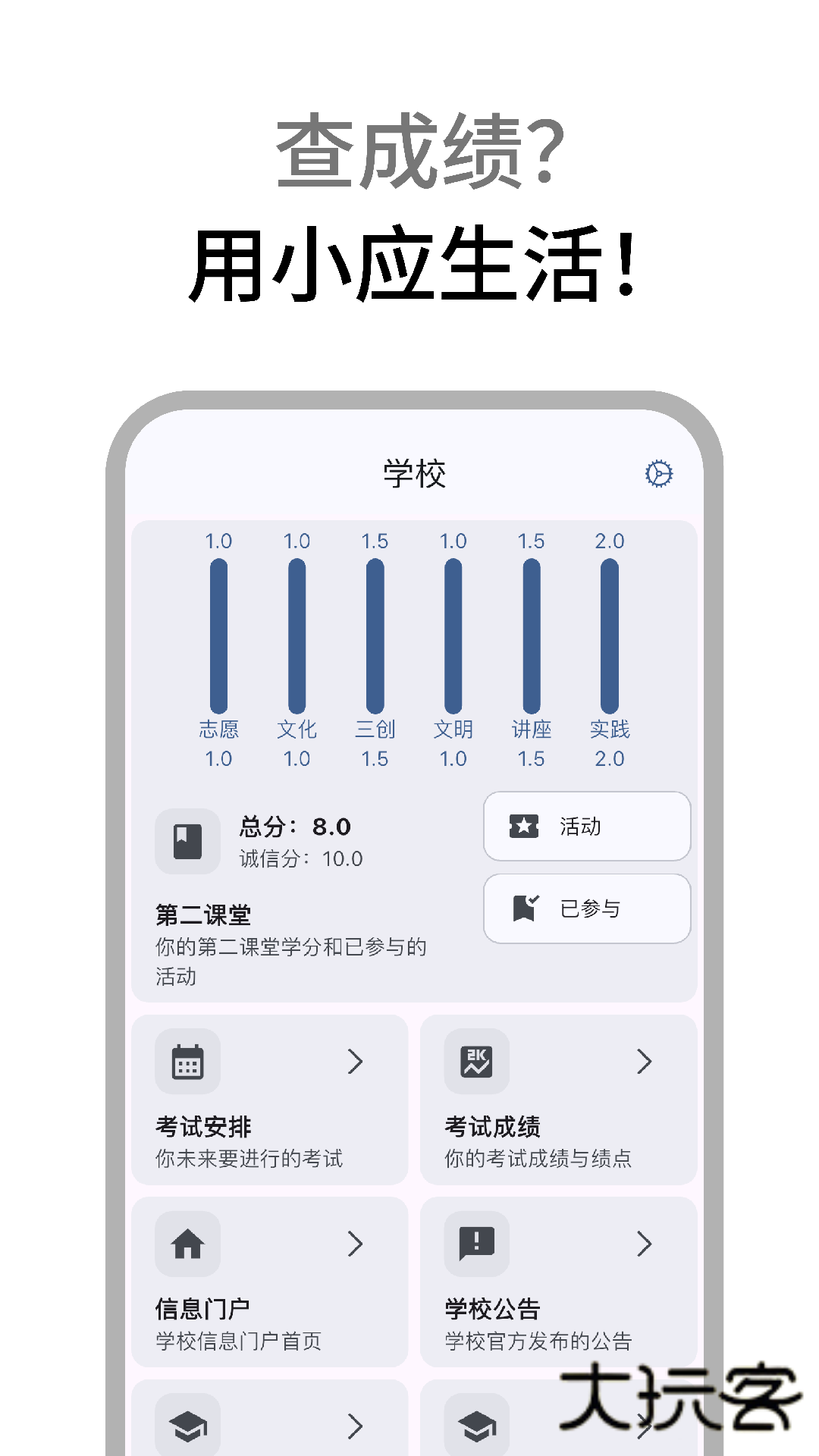
Task: Expand the 学校公告 card via its chevron
Action: (x=645, y=1243)
